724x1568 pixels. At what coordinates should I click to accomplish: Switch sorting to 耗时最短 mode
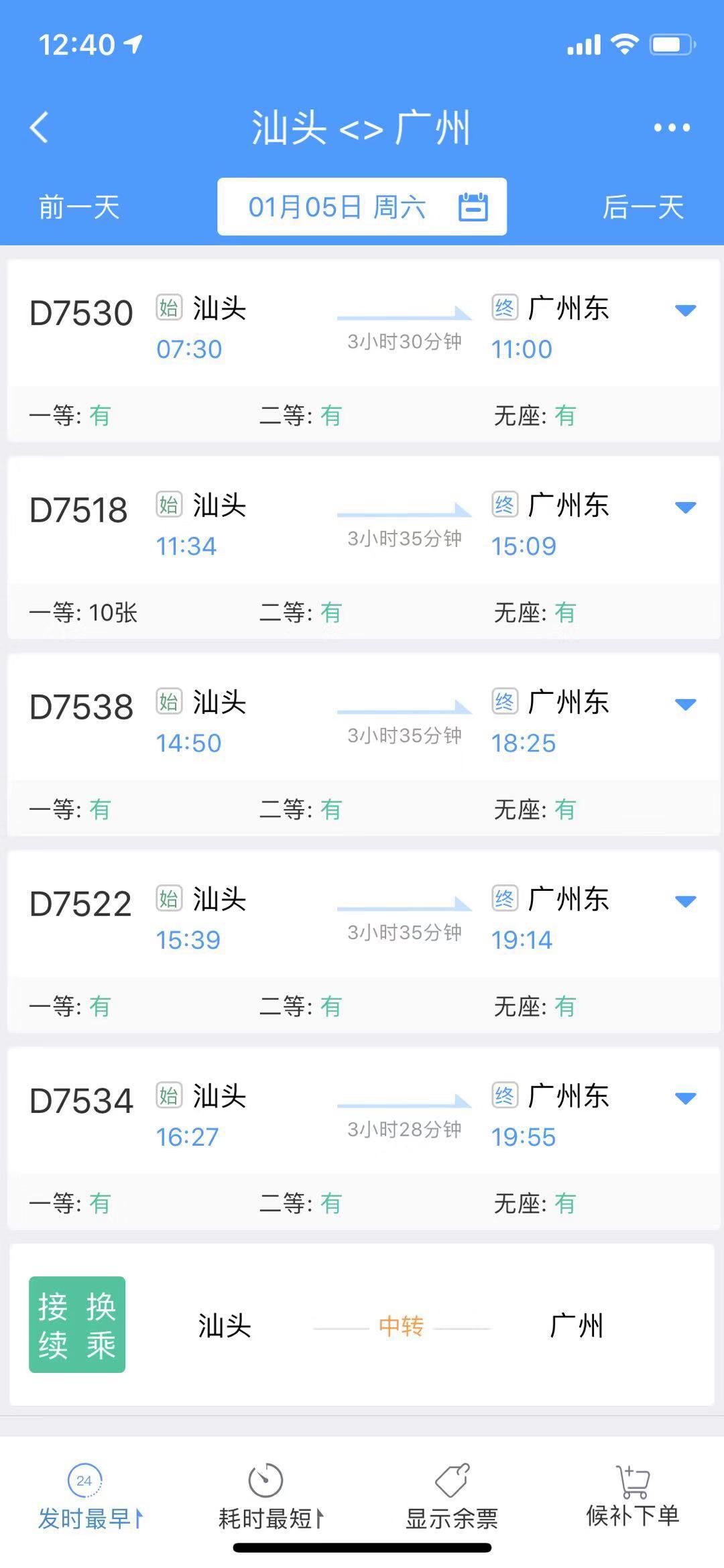point(265,1502)
